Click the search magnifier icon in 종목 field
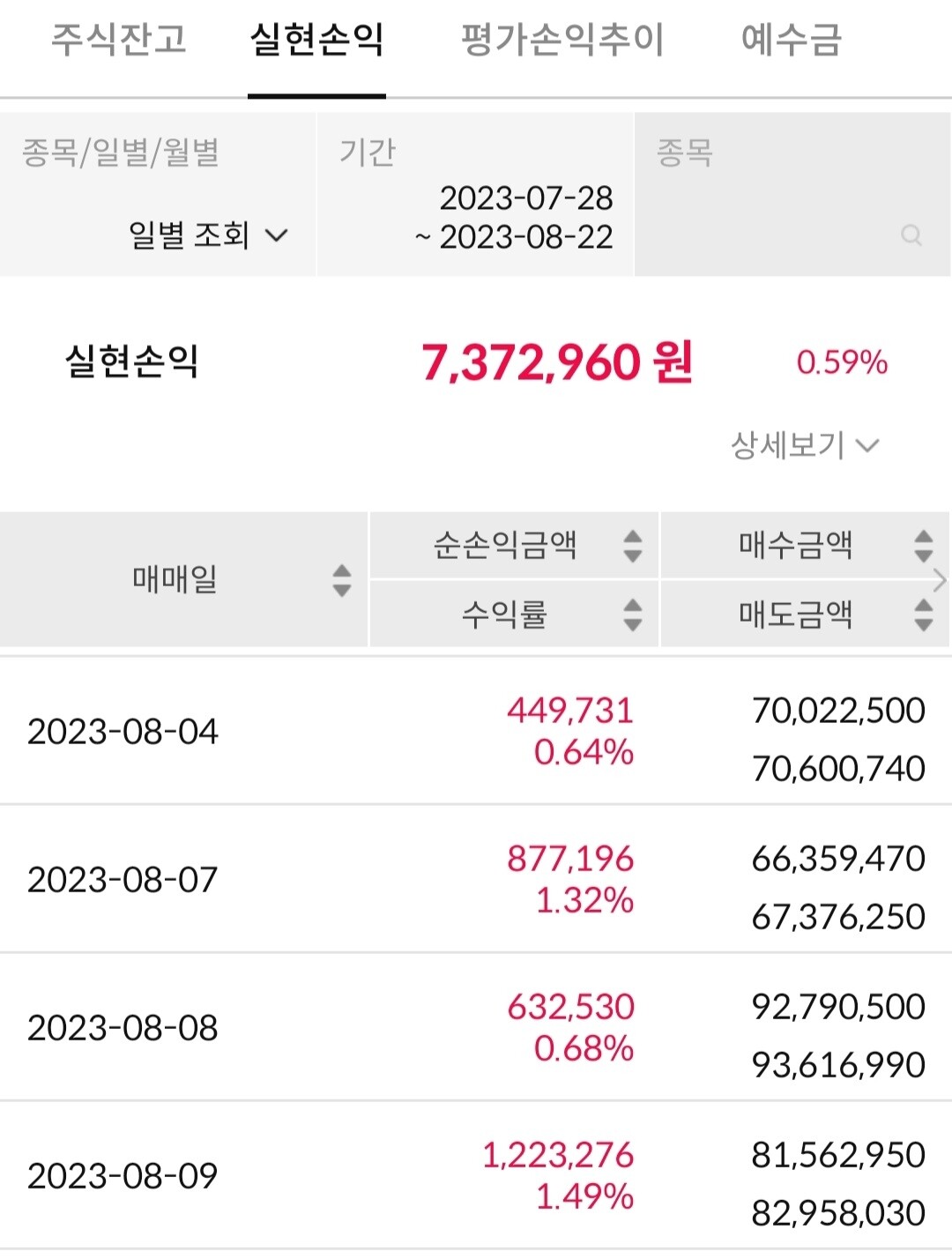952x1259 pixels. pyautogui.click(x=910, y=234)
